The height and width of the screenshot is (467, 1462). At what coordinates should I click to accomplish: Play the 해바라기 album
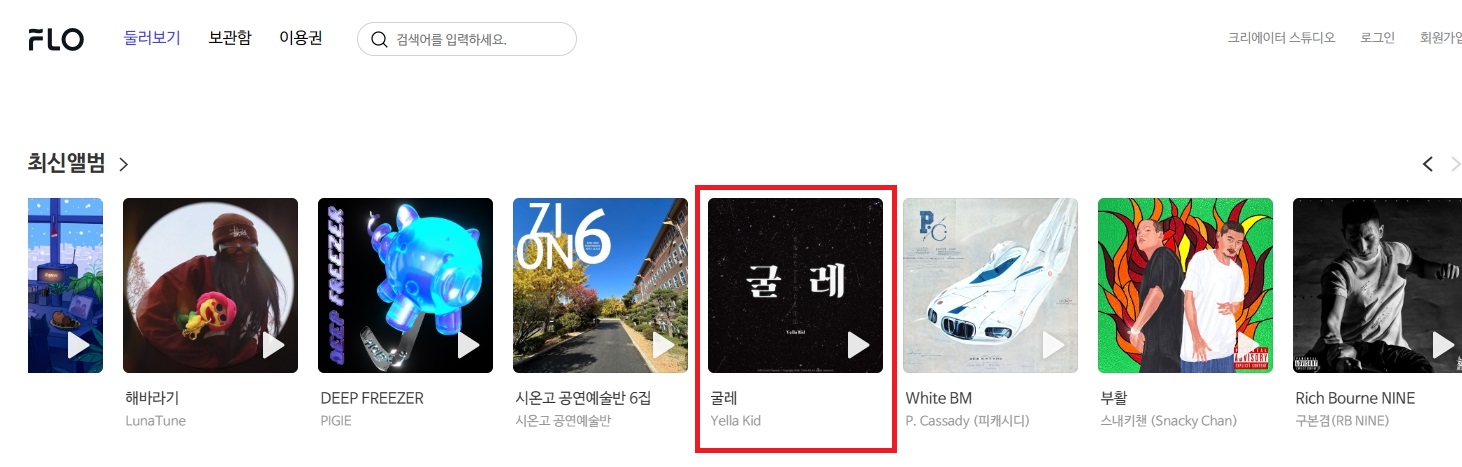pos(273,345)
